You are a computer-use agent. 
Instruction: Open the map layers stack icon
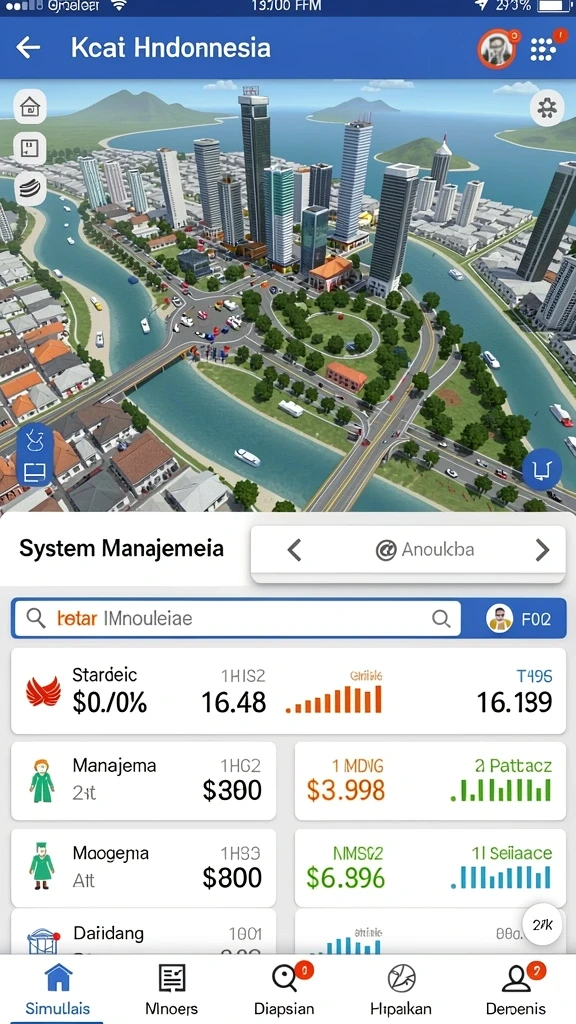(30, 189)
